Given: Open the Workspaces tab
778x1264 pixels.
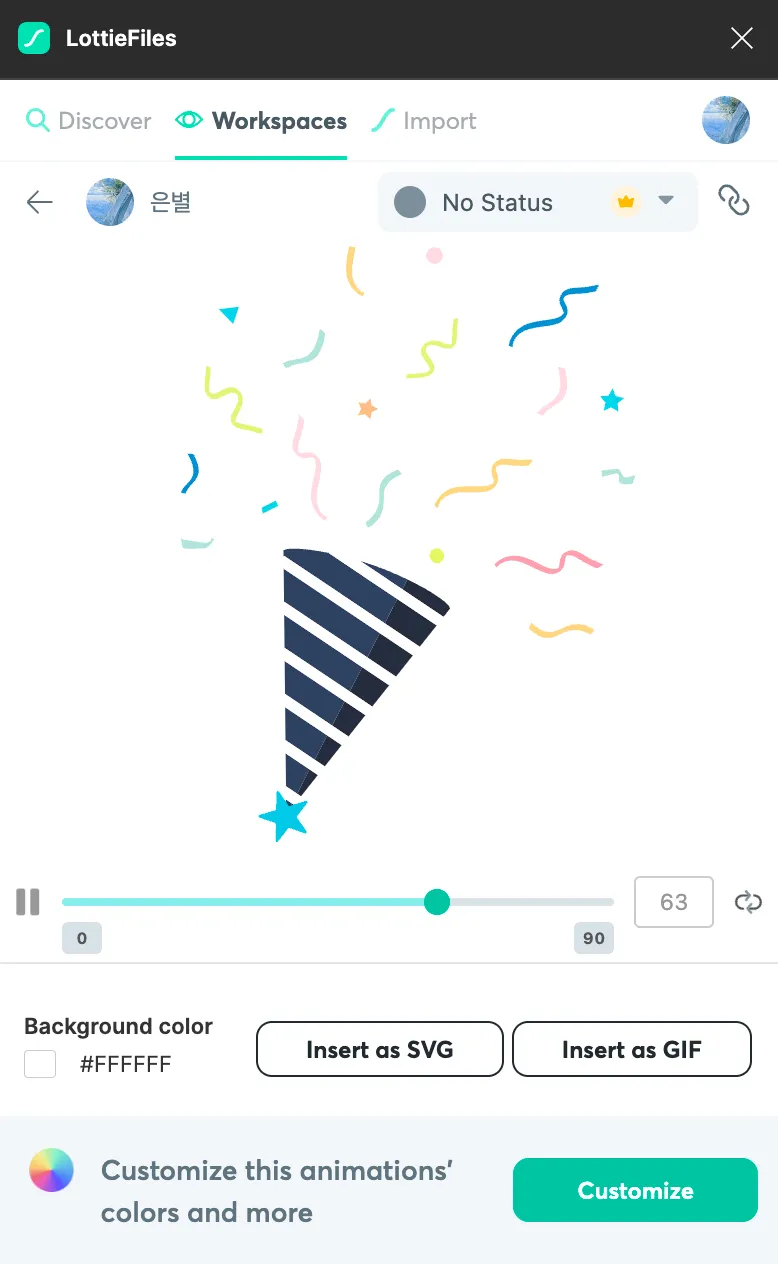Looking at the screenshot, I should click(x=261, y=121).
